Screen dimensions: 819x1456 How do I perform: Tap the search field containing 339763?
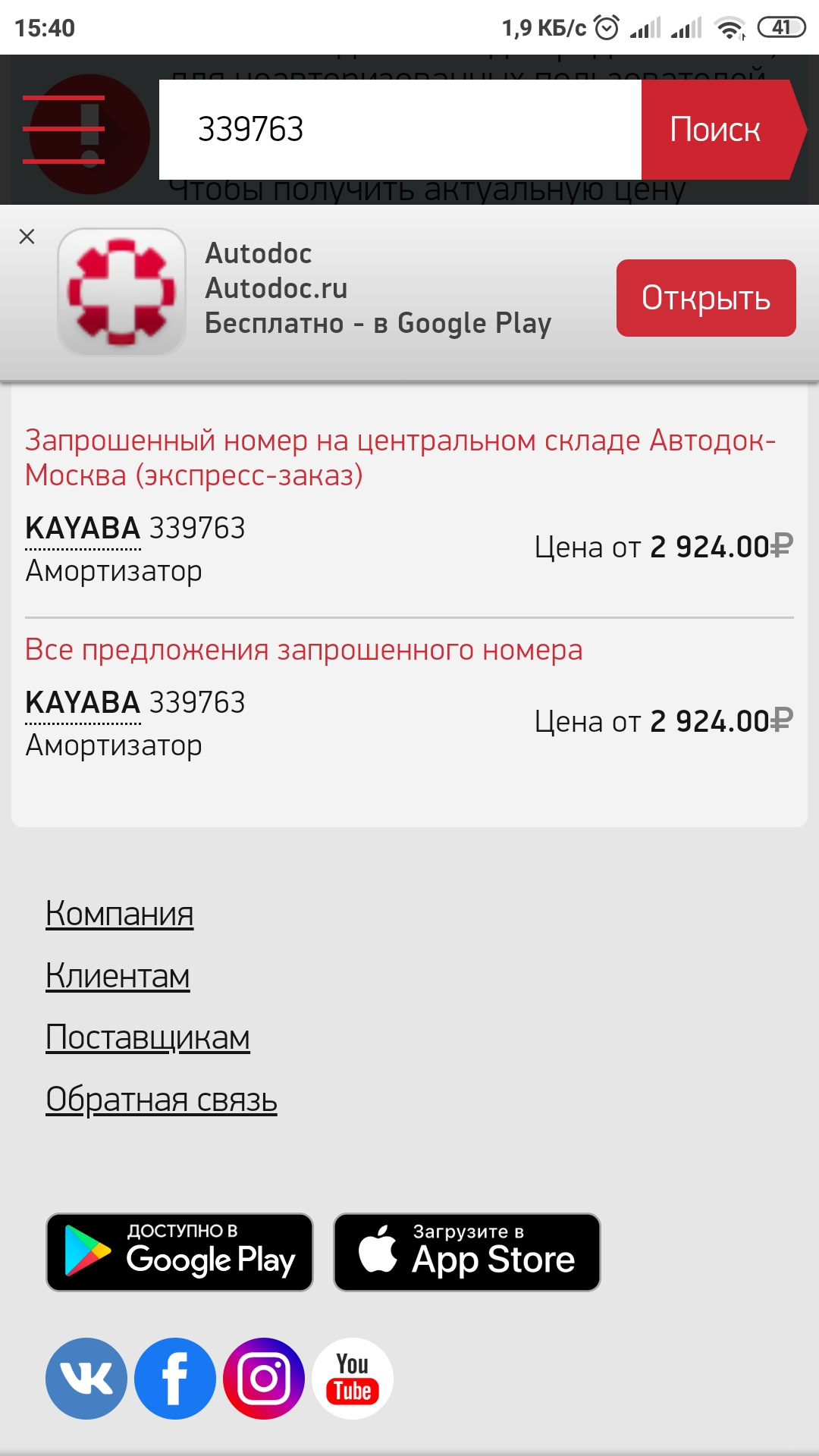coord(400,130)
